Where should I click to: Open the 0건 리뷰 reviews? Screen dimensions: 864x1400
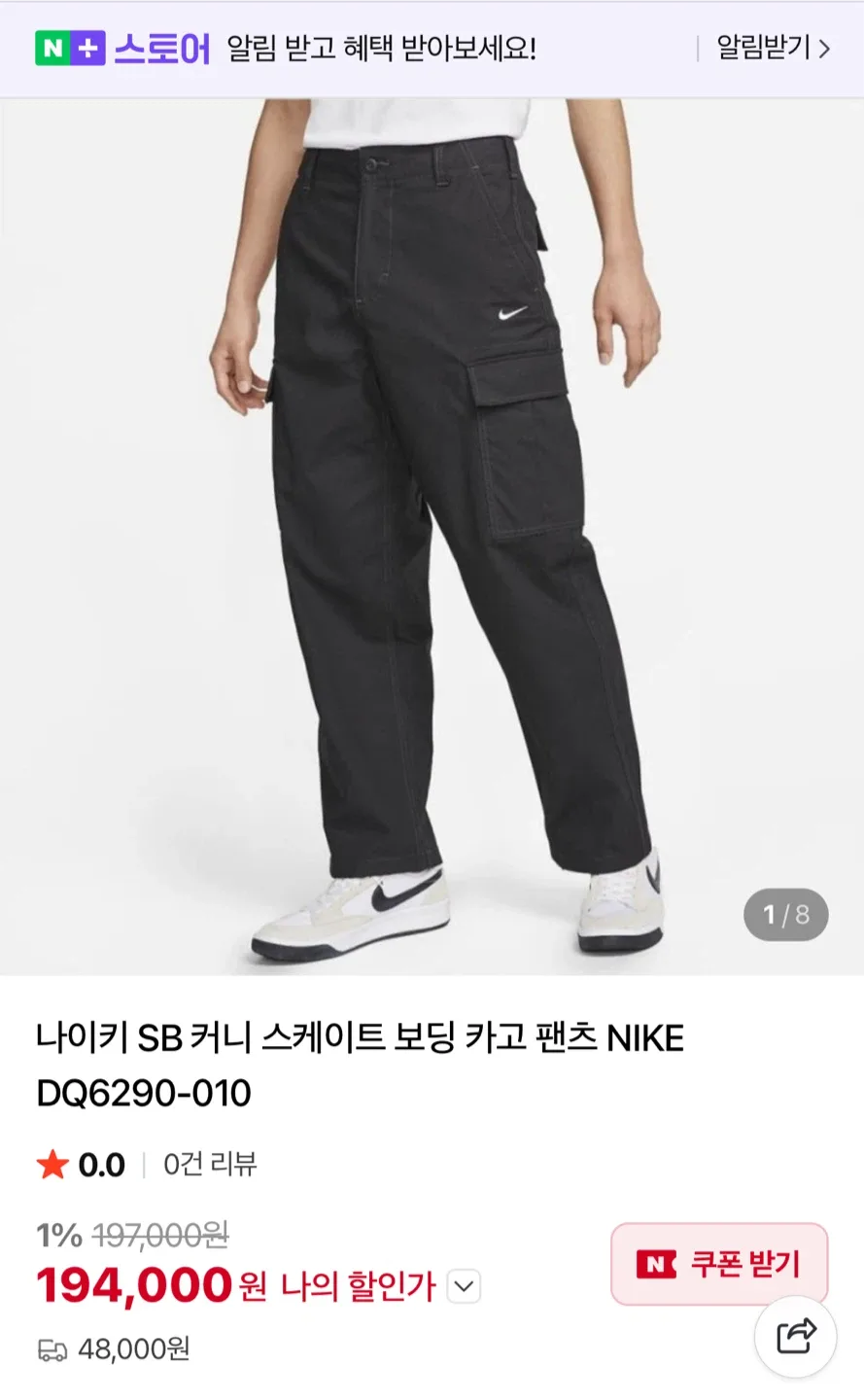click(209, 1164)
